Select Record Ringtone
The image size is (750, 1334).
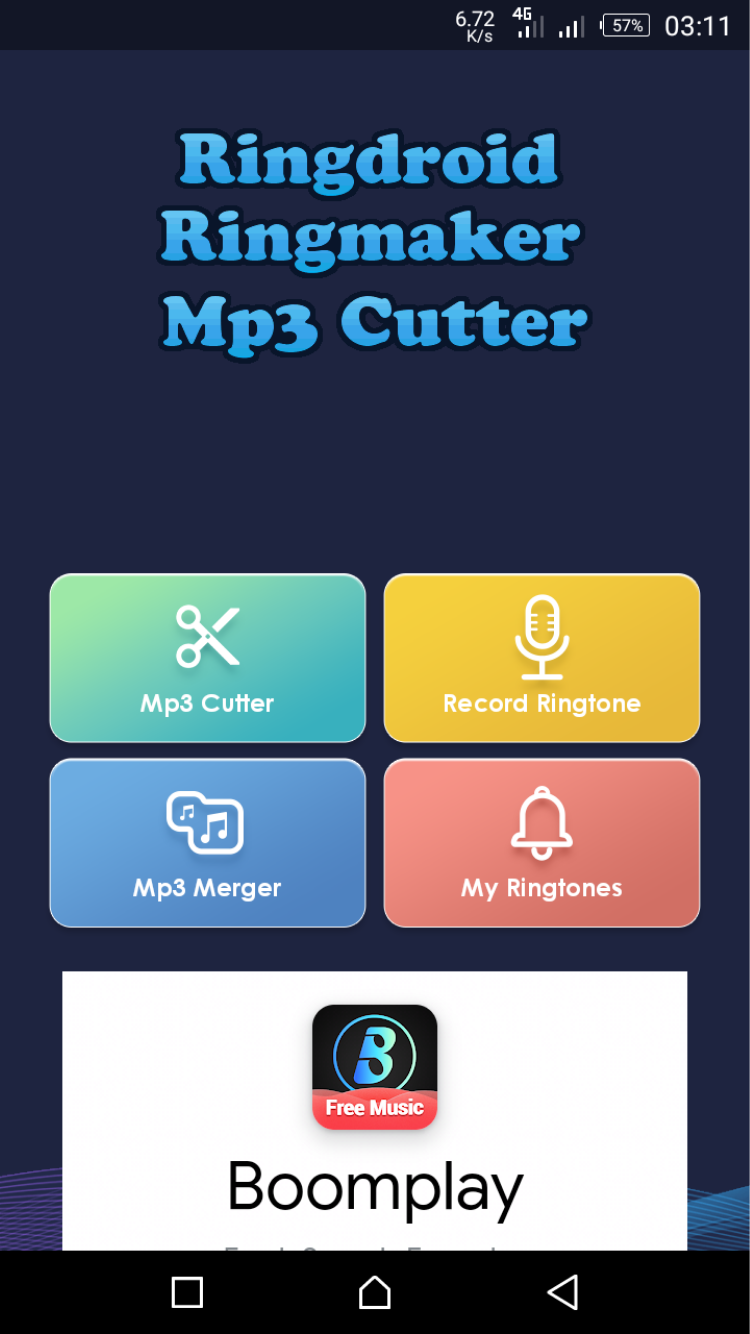point(541,658)
